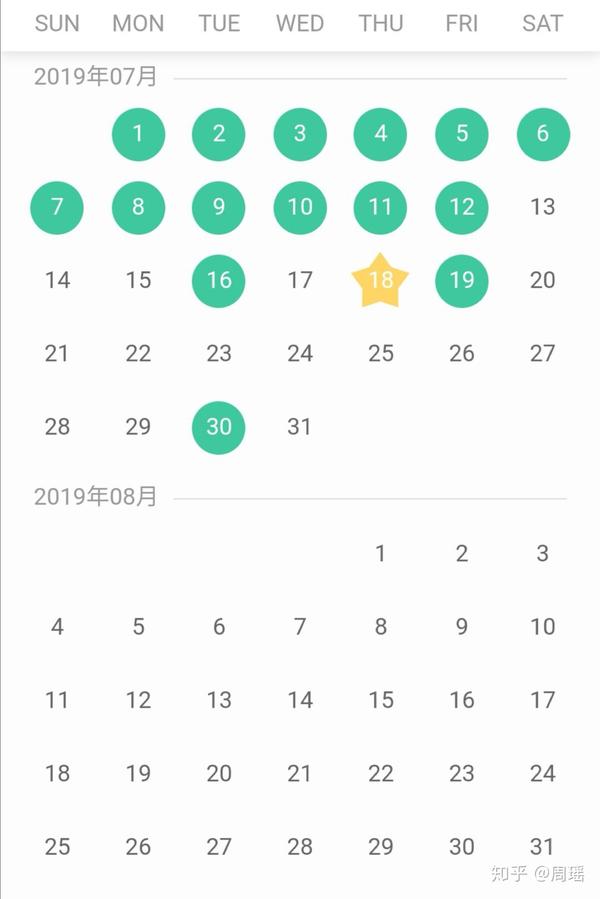This screenshot has width=600, height=899.
Task: Choose July 13 in the calendar
Action: click(x=542, y=207)
